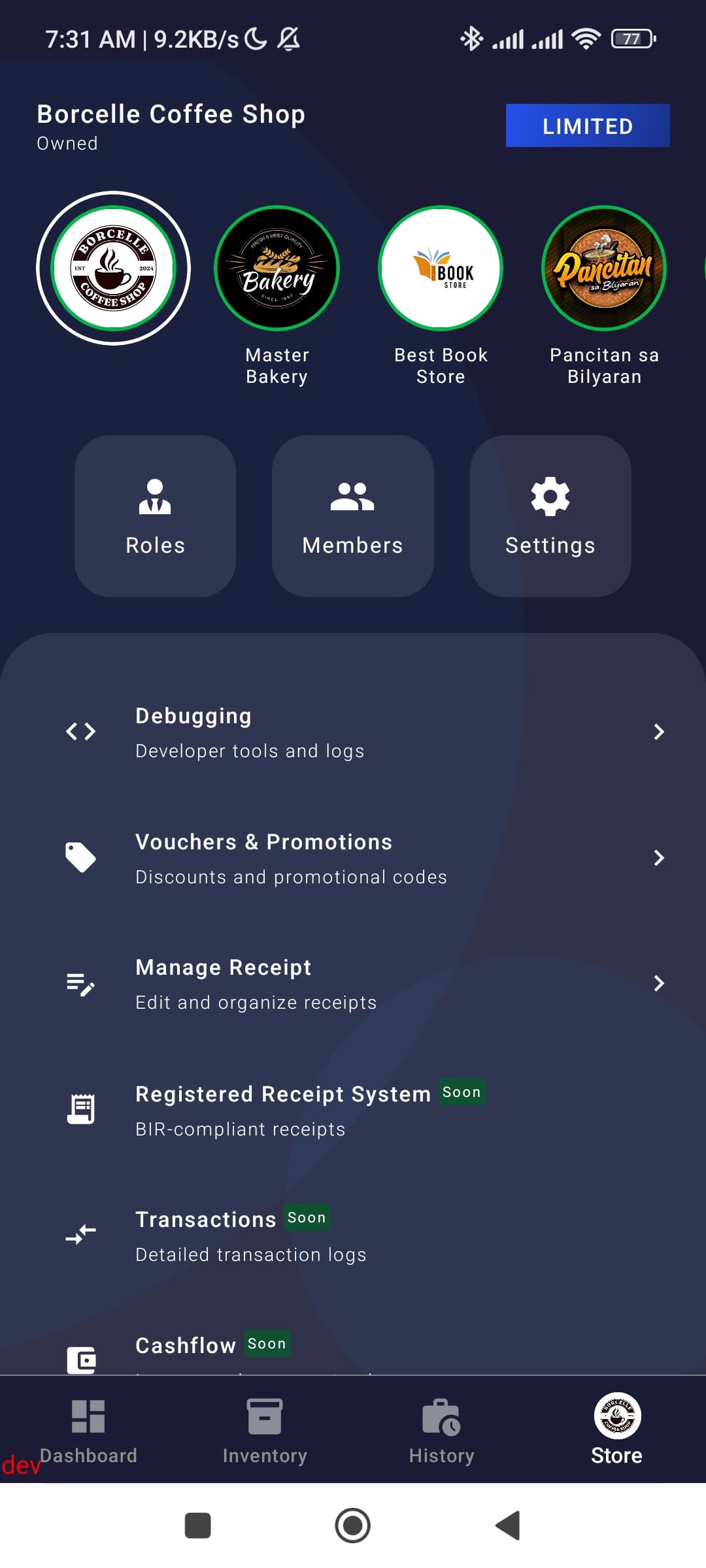The image size is (706, 1568).
Task: Switch to Best Book Store
Action: tap(441, 269)
